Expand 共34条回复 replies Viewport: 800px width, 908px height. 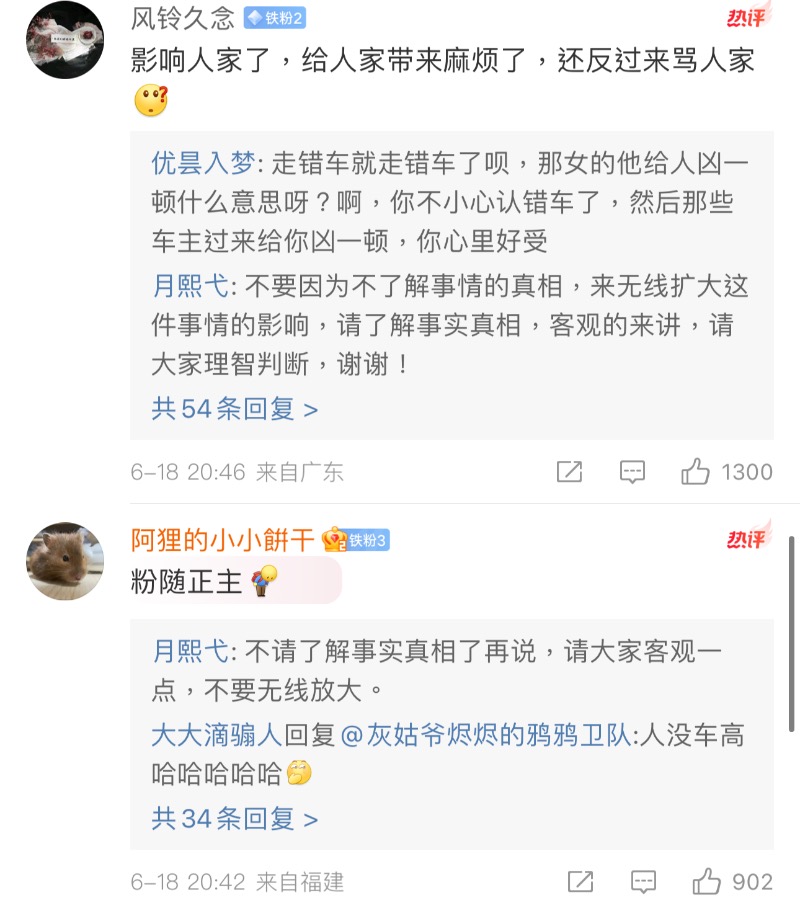tap(235, 819)
